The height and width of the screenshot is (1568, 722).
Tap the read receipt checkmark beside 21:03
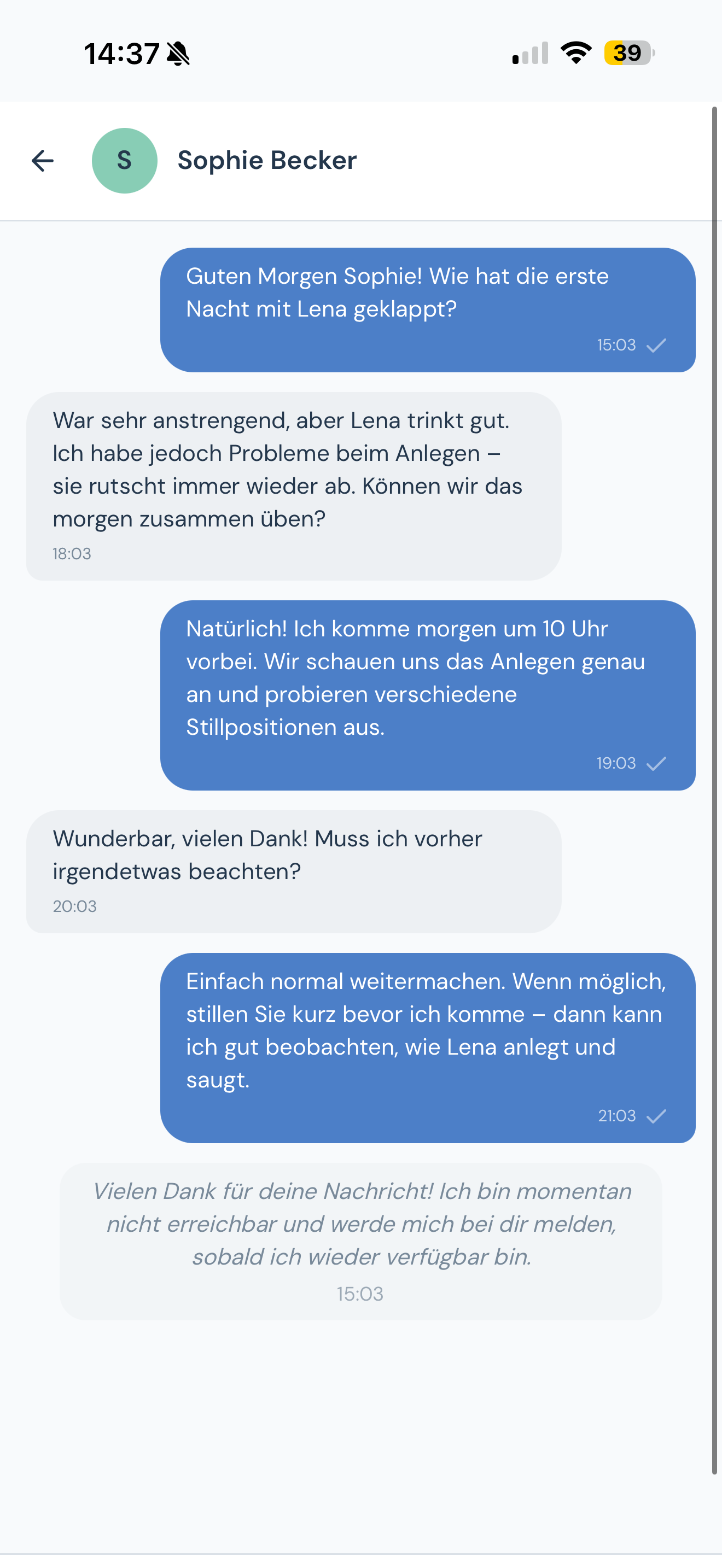[657, 1116]
